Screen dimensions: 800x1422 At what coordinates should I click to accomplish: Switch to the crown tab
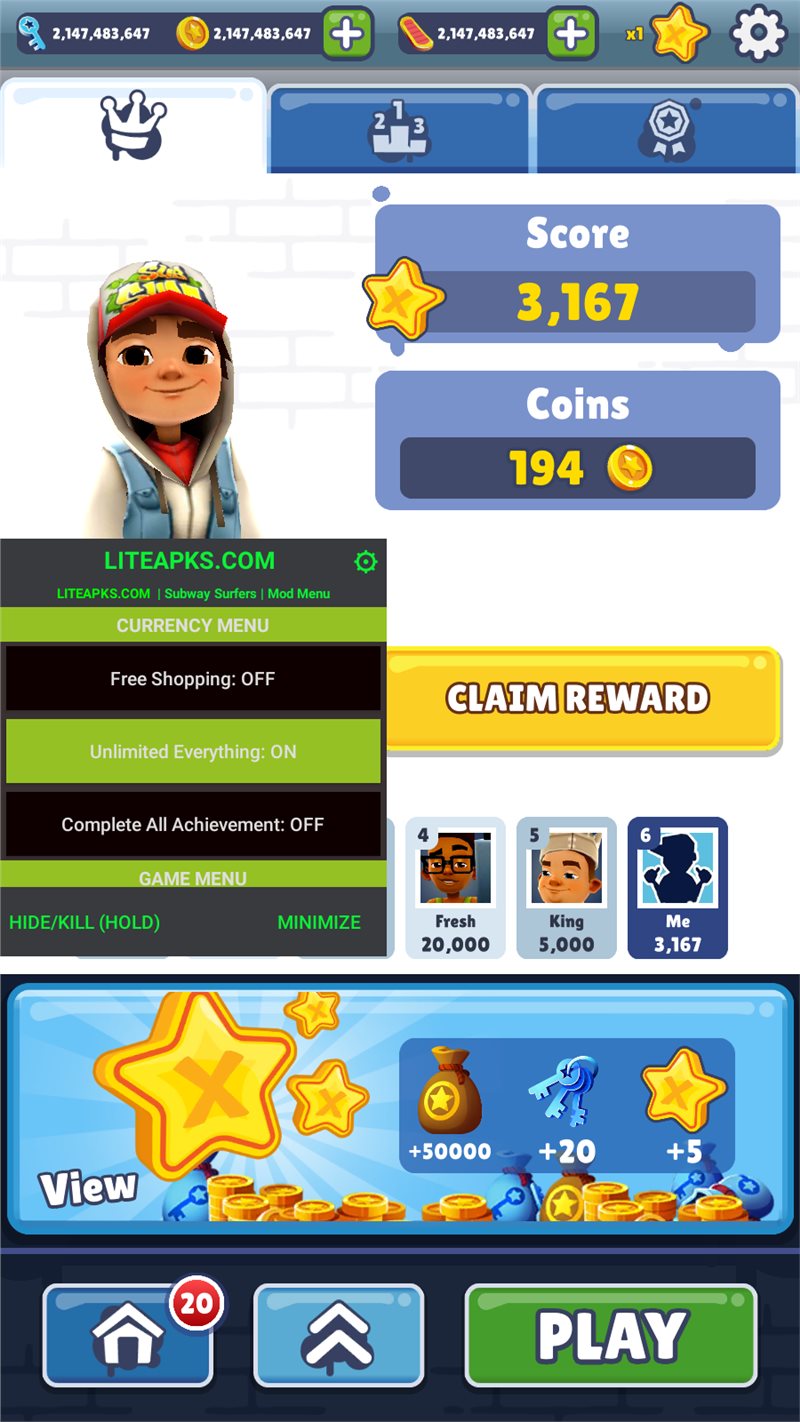133,126
